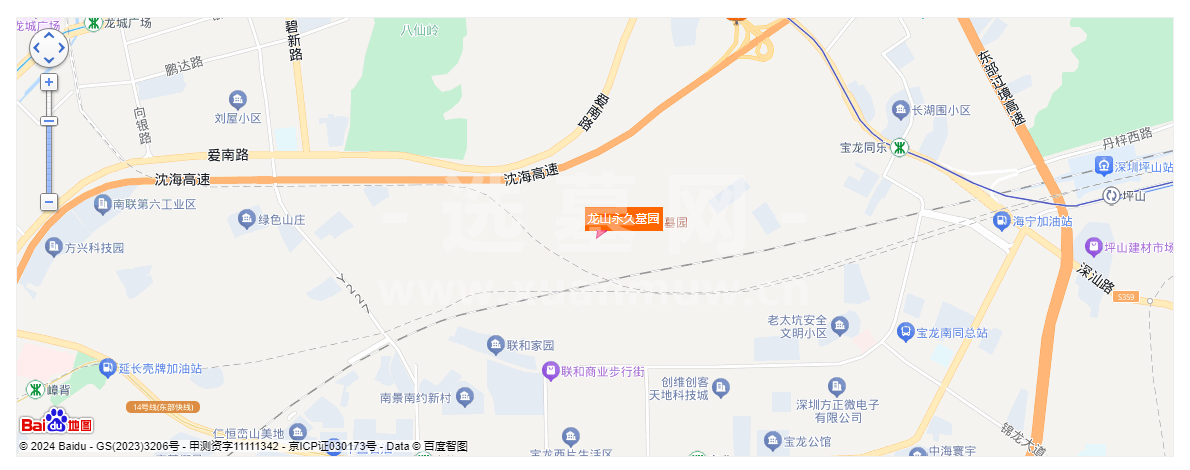
Task: Open the 龙山永久墓园 map marker
Action: click(x=623, y=219)
